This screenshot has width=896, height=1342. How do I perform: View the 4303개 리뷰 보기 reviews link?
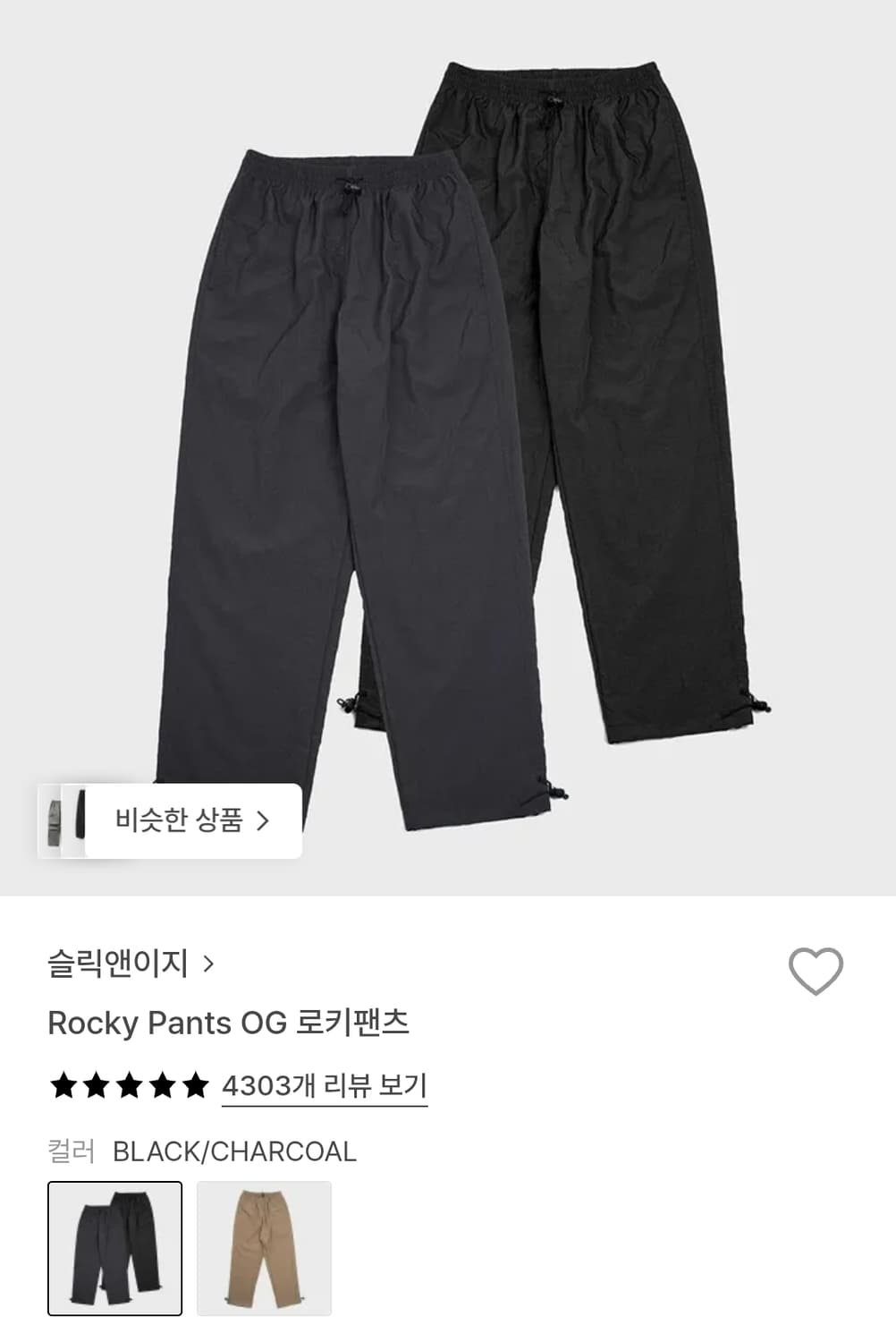point(325,1089)
